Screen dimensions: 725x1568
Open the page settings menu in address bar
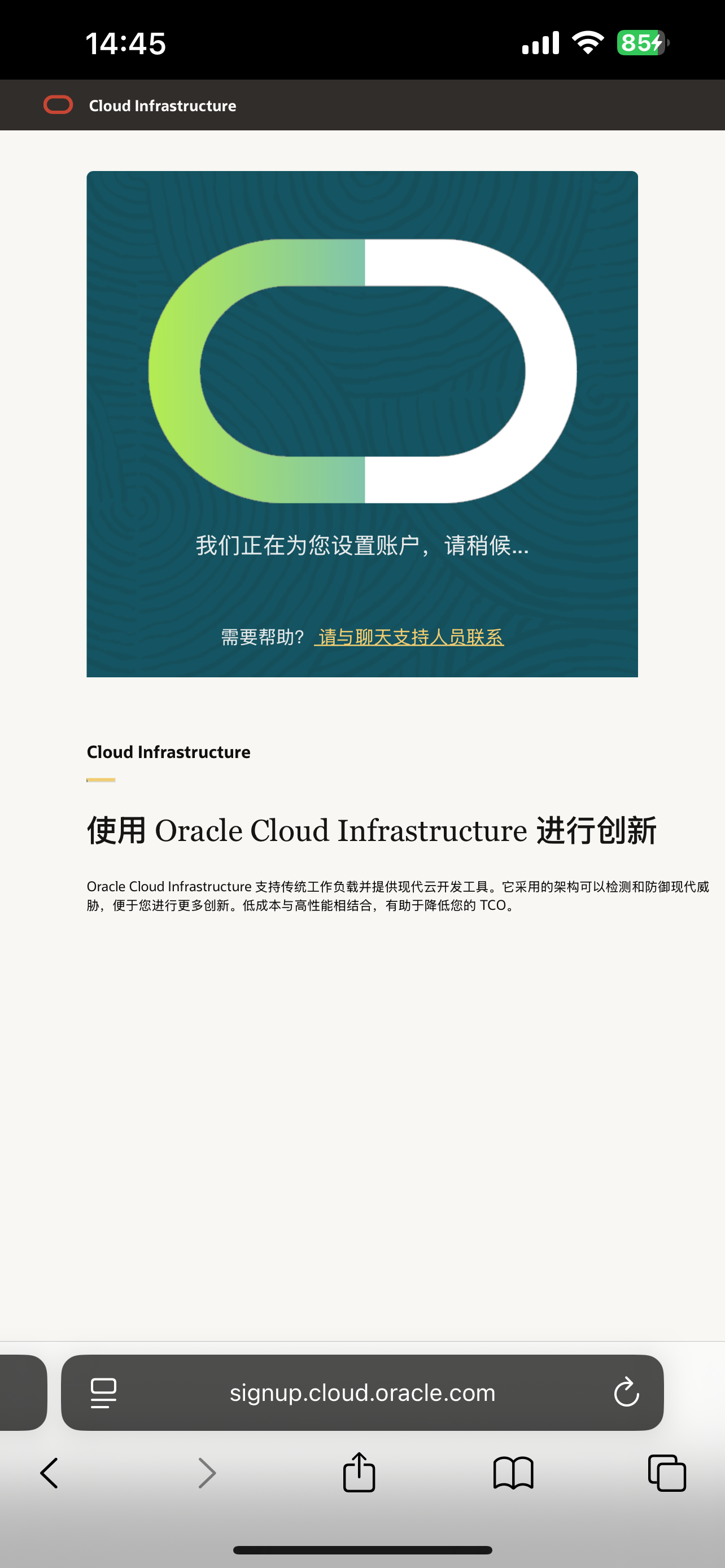(103, 1392)
